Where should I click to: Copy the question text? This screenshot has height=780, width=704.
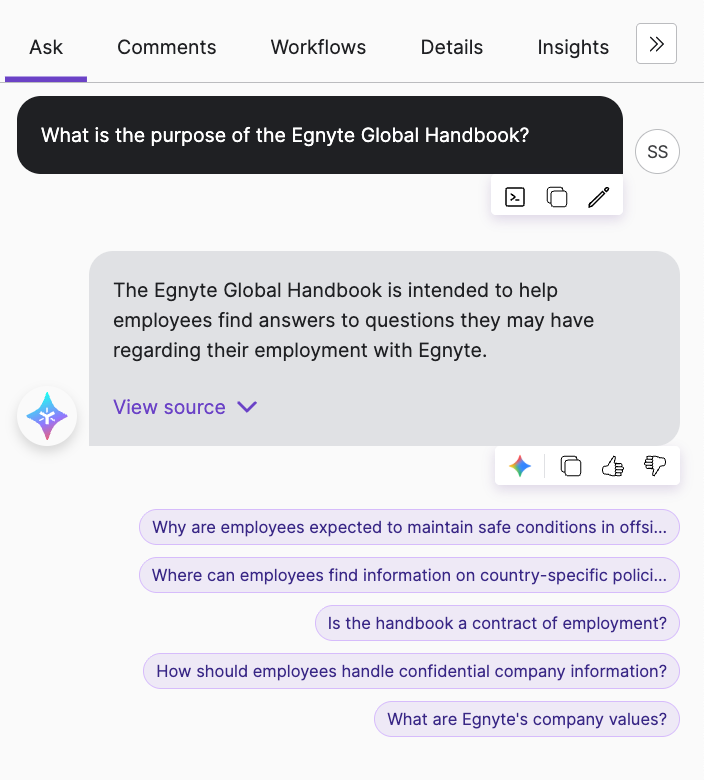coord(557,197)
